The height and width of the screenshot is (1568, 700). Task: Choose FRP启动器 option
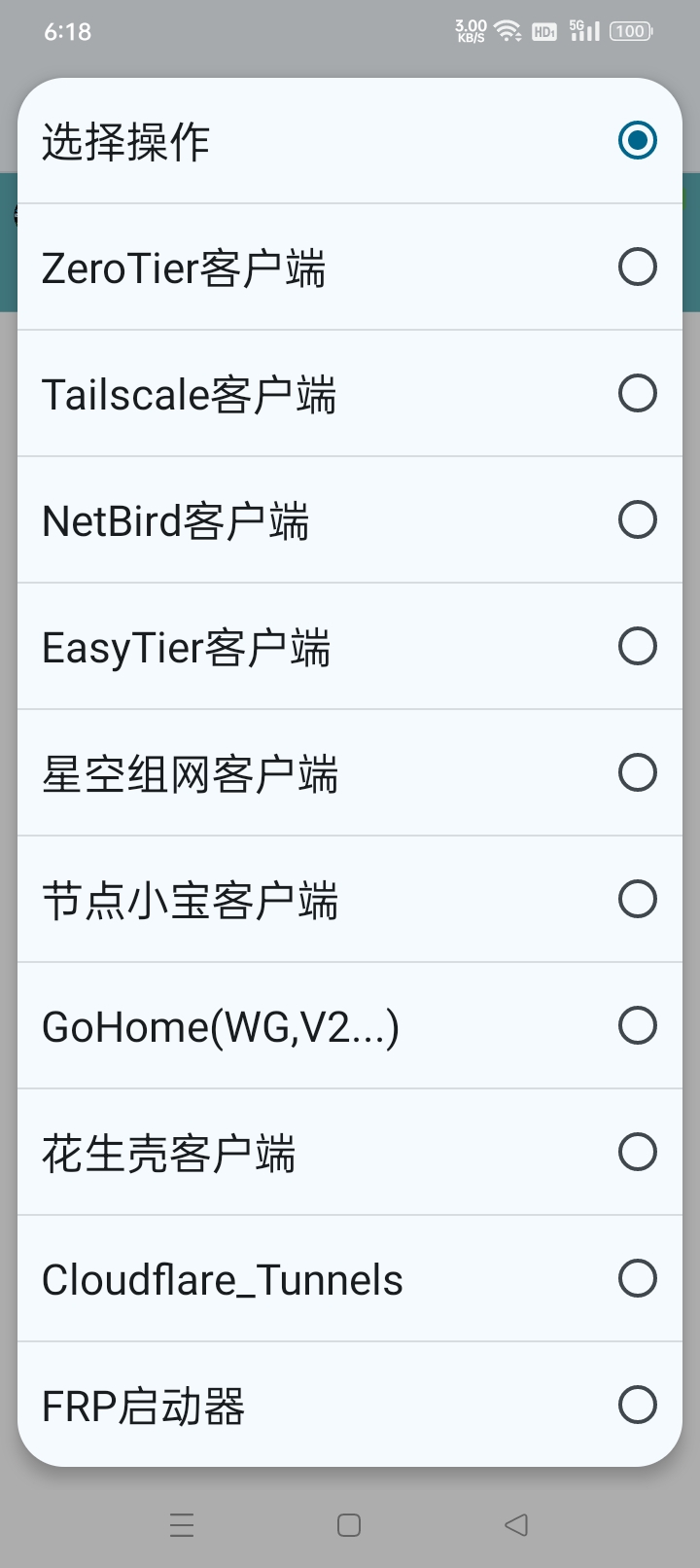click(637, 1406)
